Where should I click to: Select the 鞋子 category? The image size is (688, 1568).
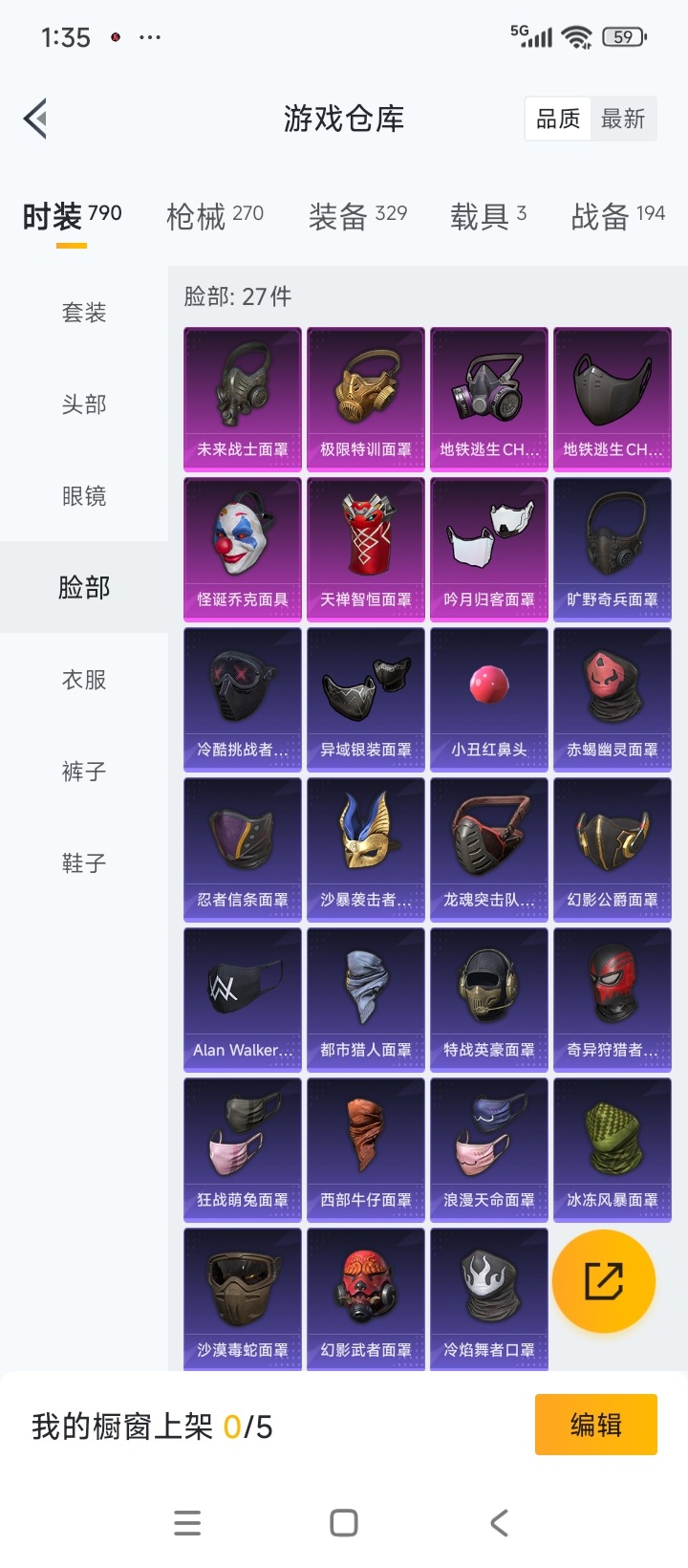[84, 863]
